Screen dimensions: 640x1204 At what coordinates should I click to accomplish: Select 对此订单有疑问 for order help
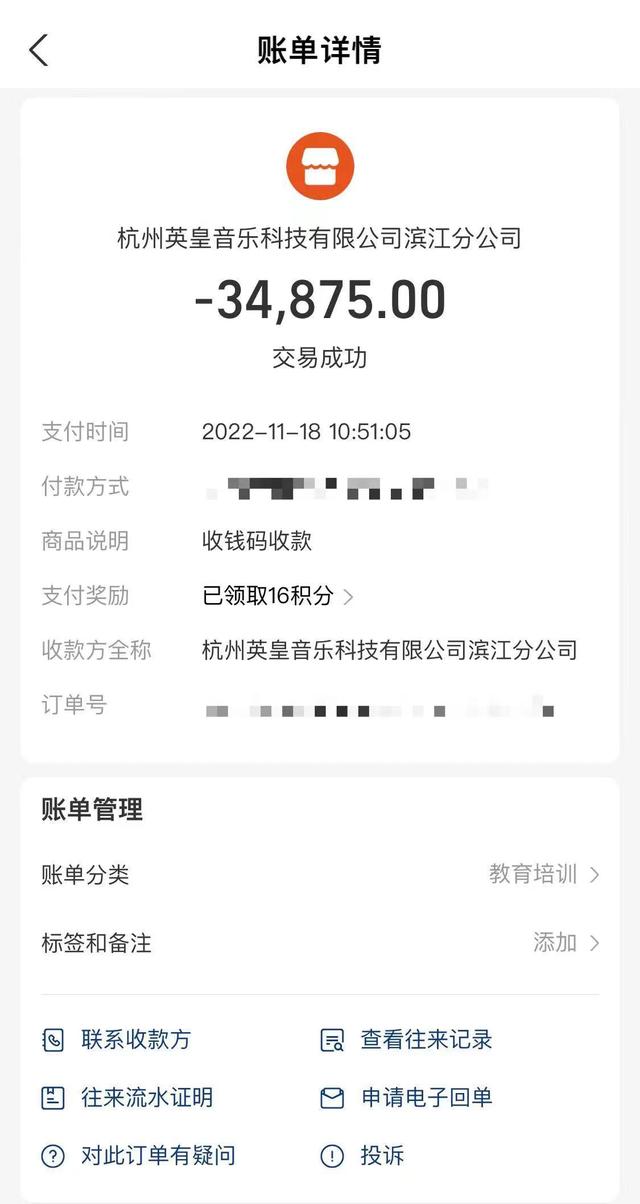138,1157
